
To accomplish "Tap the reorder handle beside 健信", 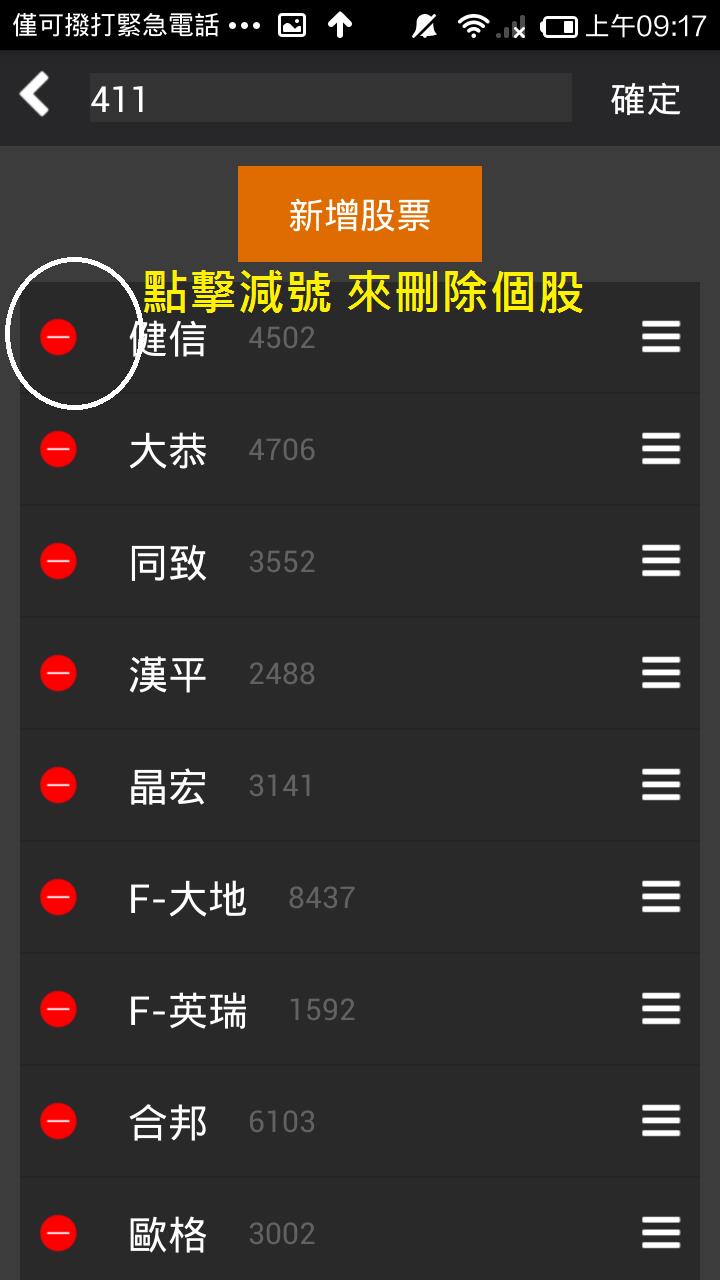I will 661,338.
